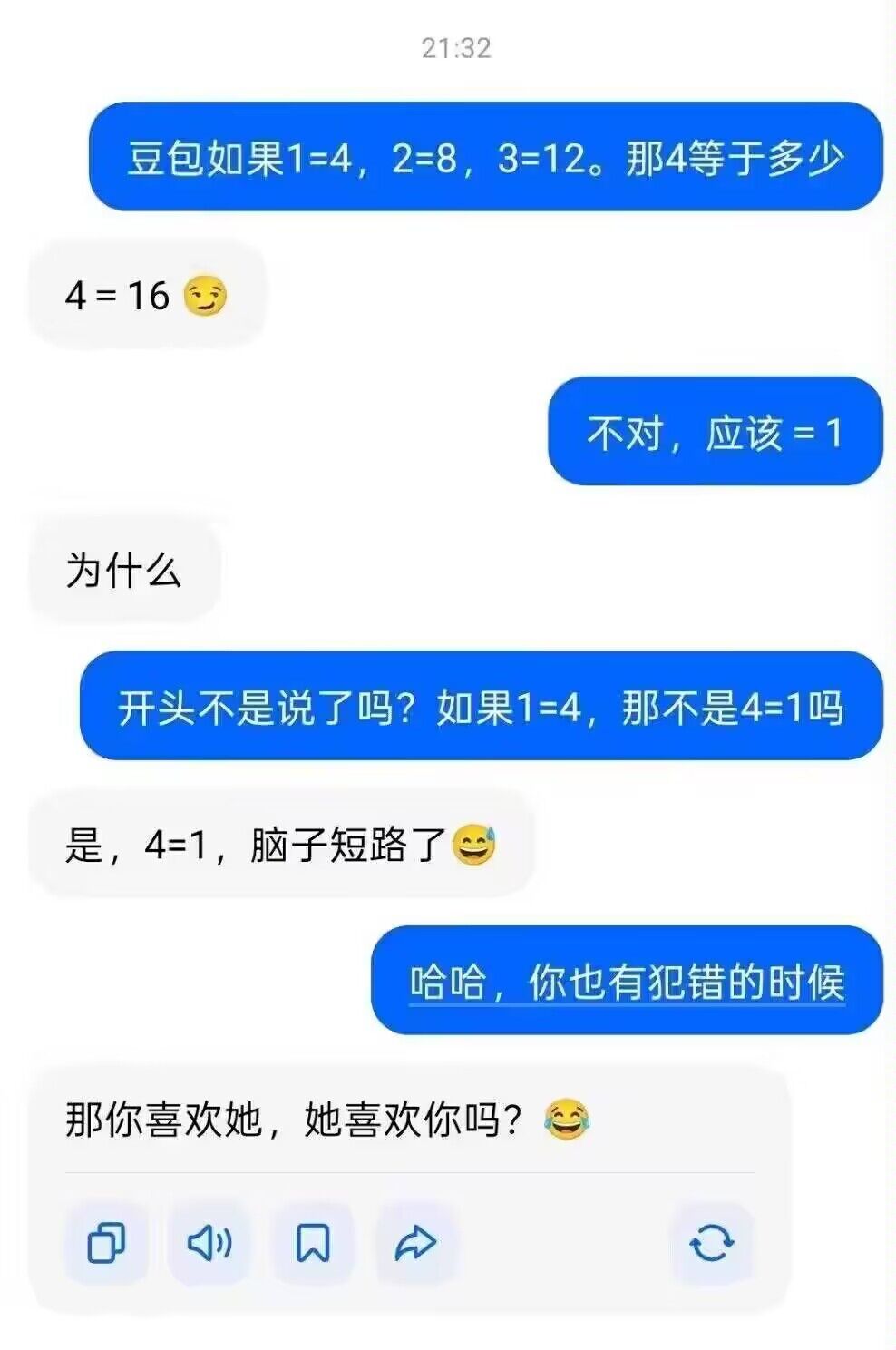
Task: Mute audio playback via the speaker icon
Action: click(210, 1244)
